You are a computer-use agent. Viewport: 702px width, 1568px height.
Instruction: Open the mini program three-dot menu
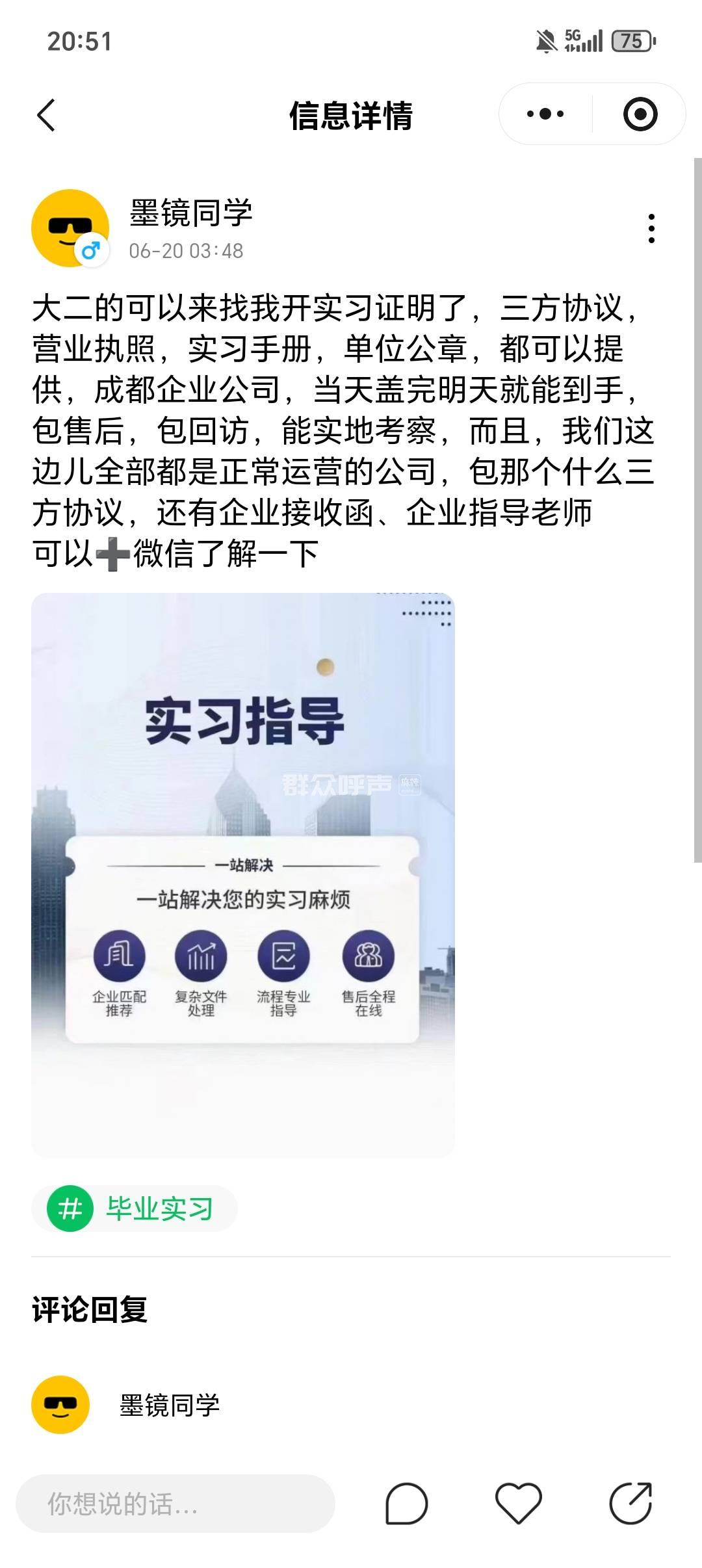click(545, 114)
